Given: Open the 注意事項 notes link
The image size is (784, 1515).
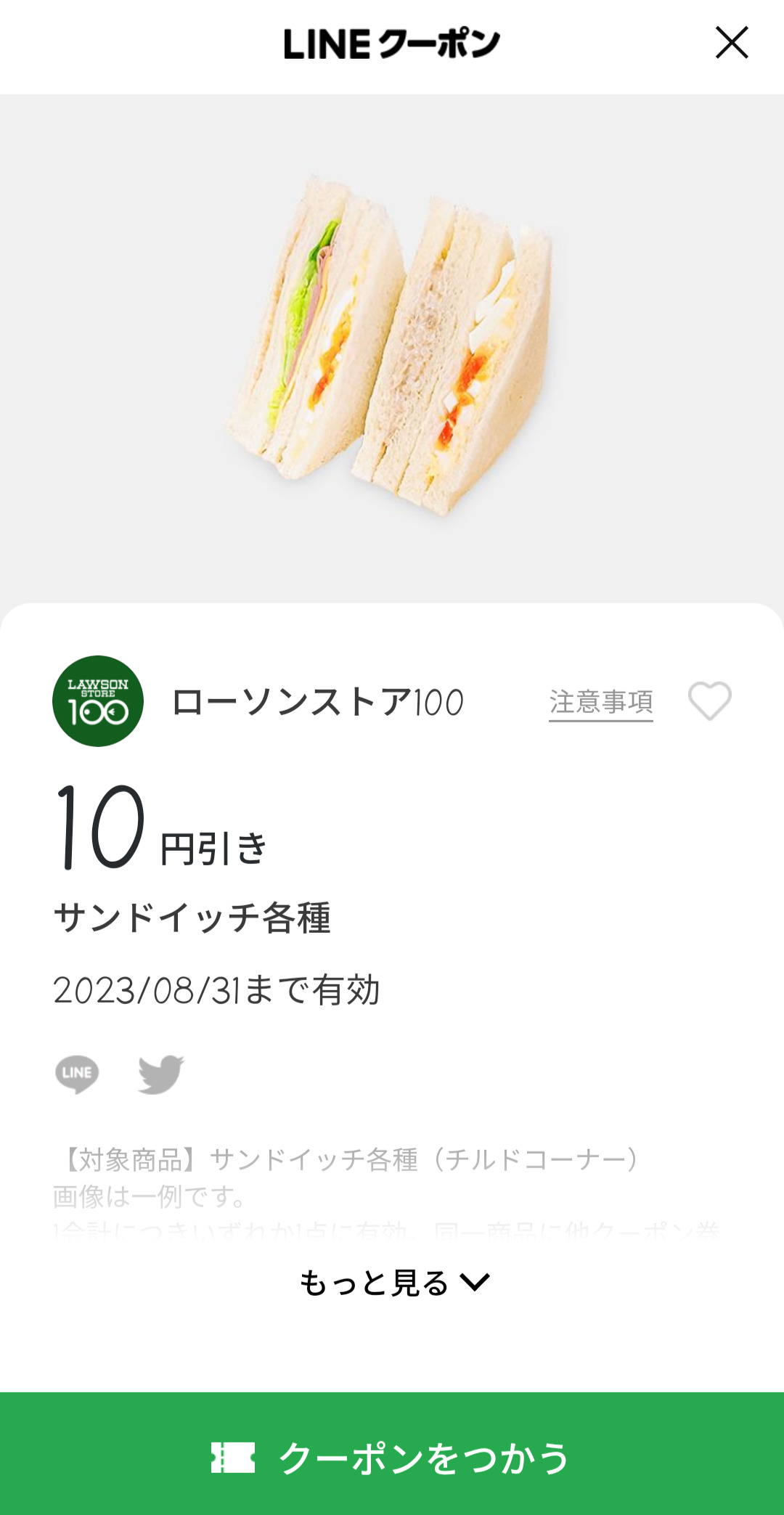Looking at the screenshot, I should pos(601,703).
